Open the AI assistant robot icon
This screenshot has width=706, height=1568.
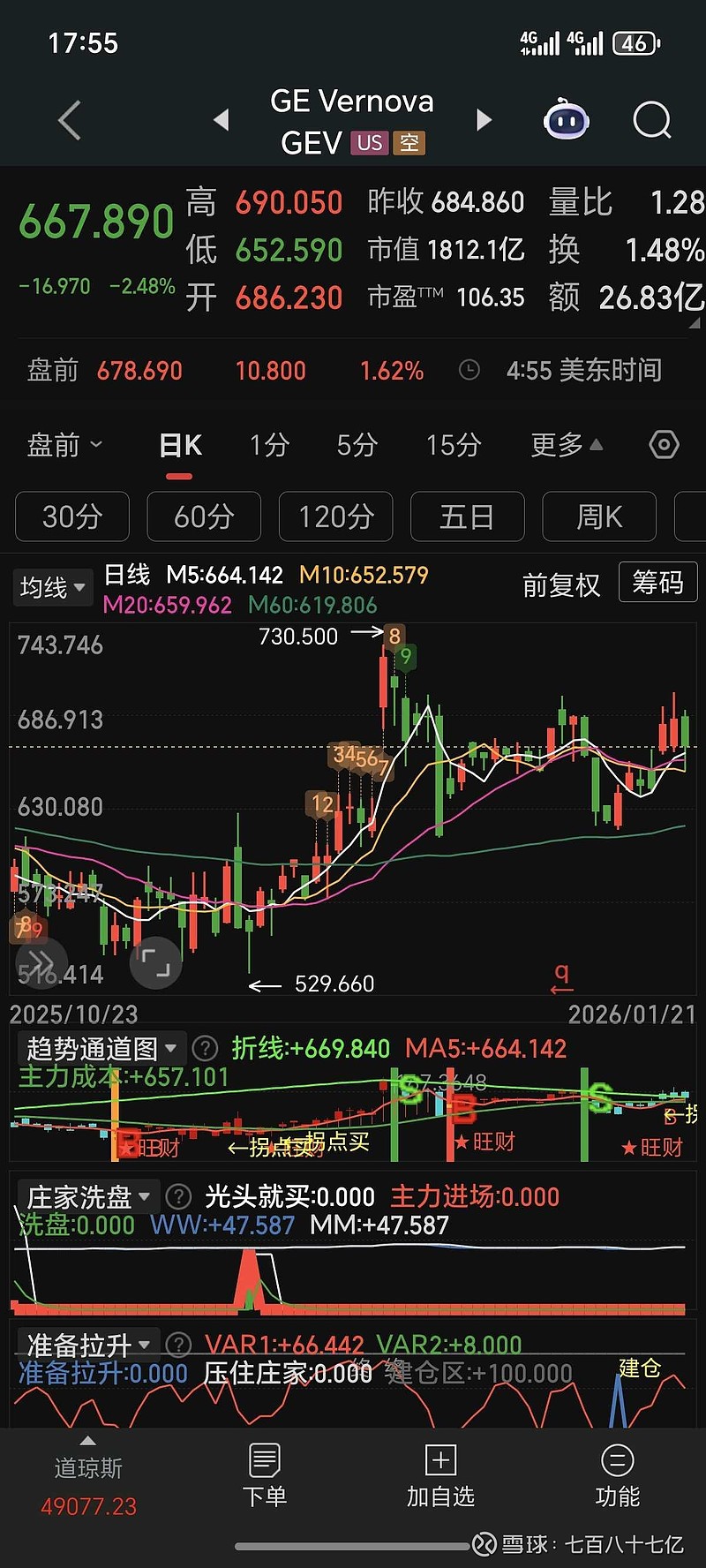pyautogui.click(x=566, y=120)
